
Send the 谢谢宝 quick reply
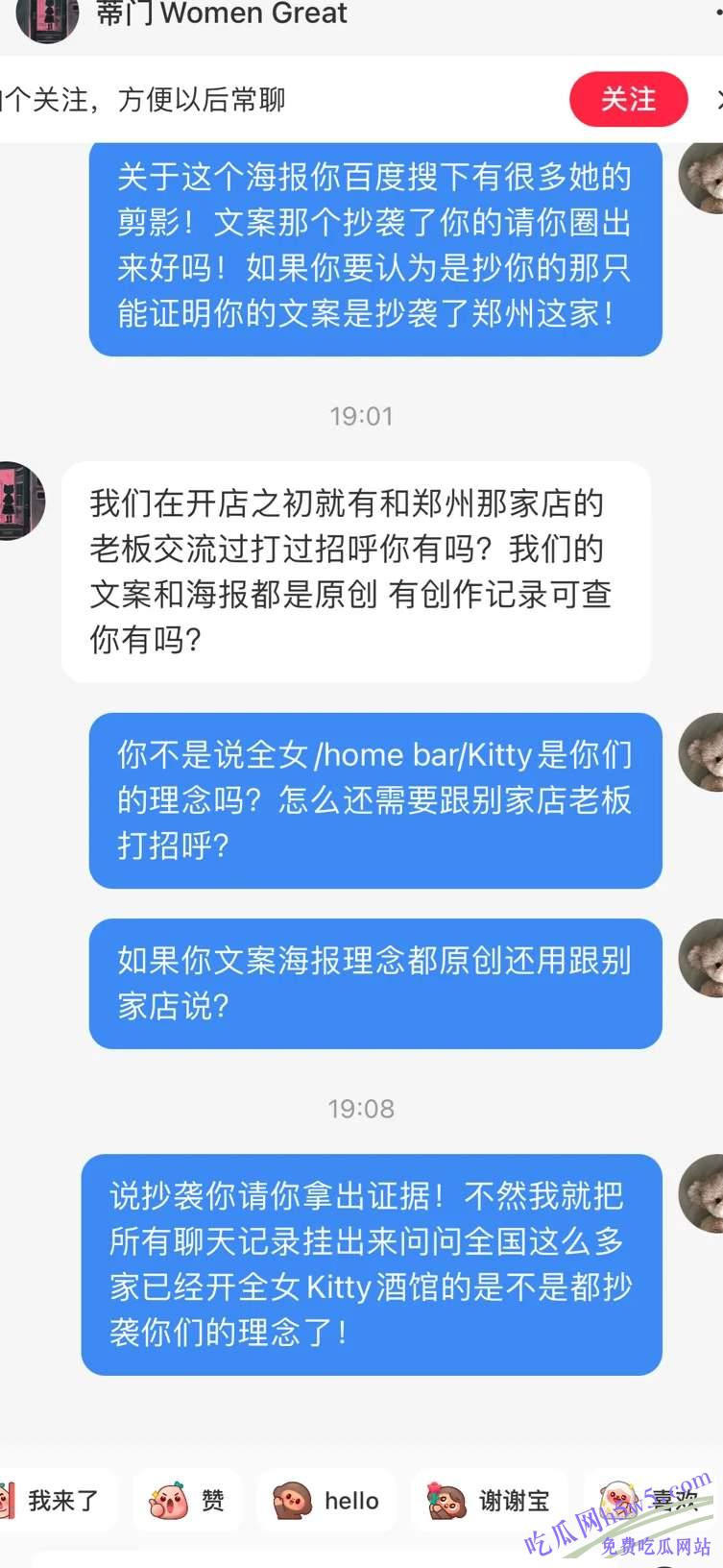point(490,1500)
